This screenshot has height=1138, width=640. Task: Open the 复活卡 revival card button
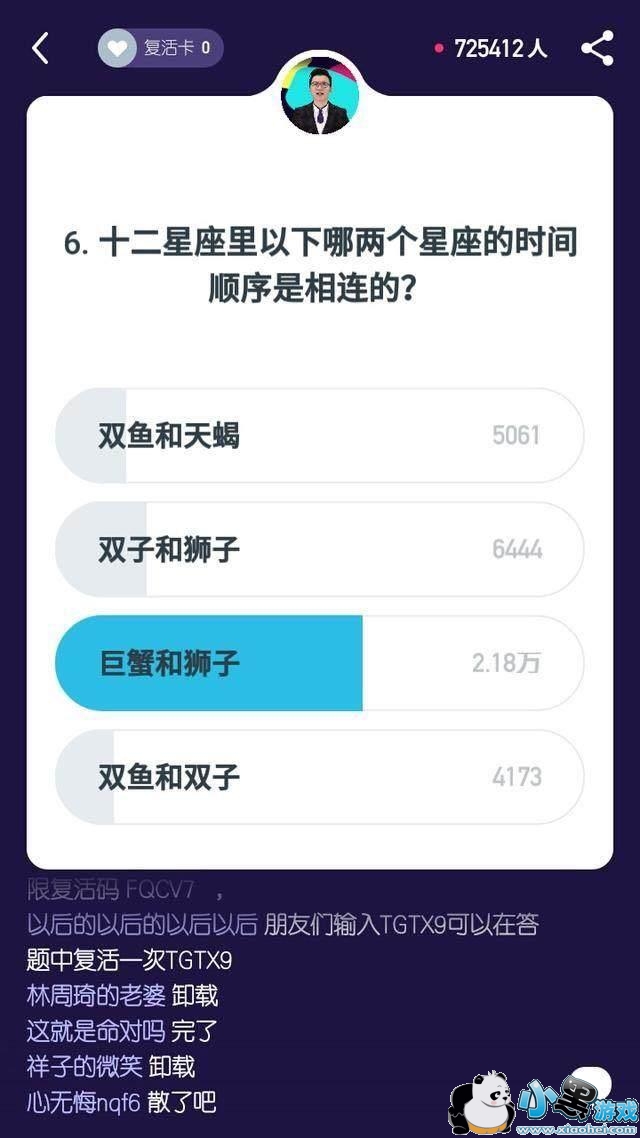point(160,48)
